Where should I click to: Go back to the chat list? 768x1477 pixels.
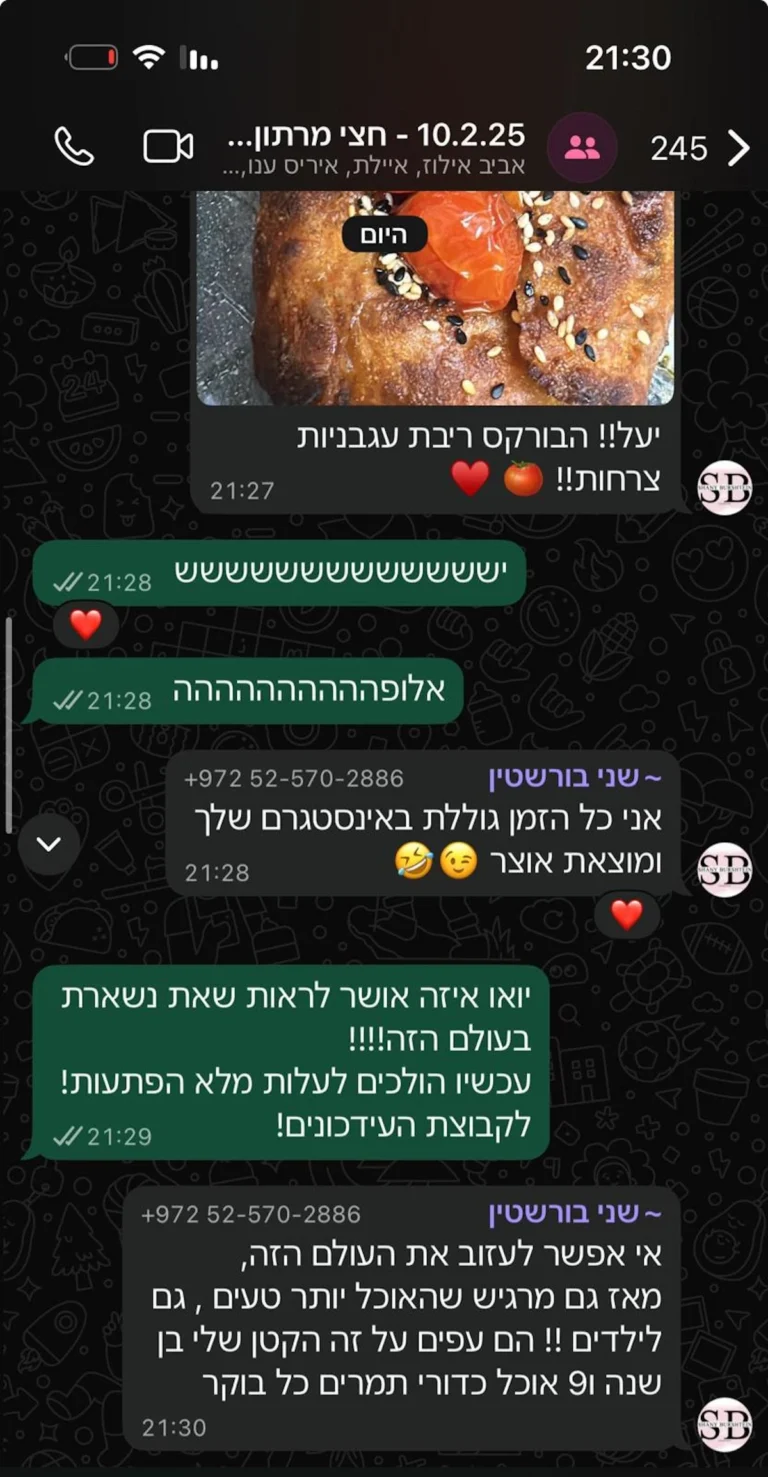pyautogui.click(x=738, y=148)
